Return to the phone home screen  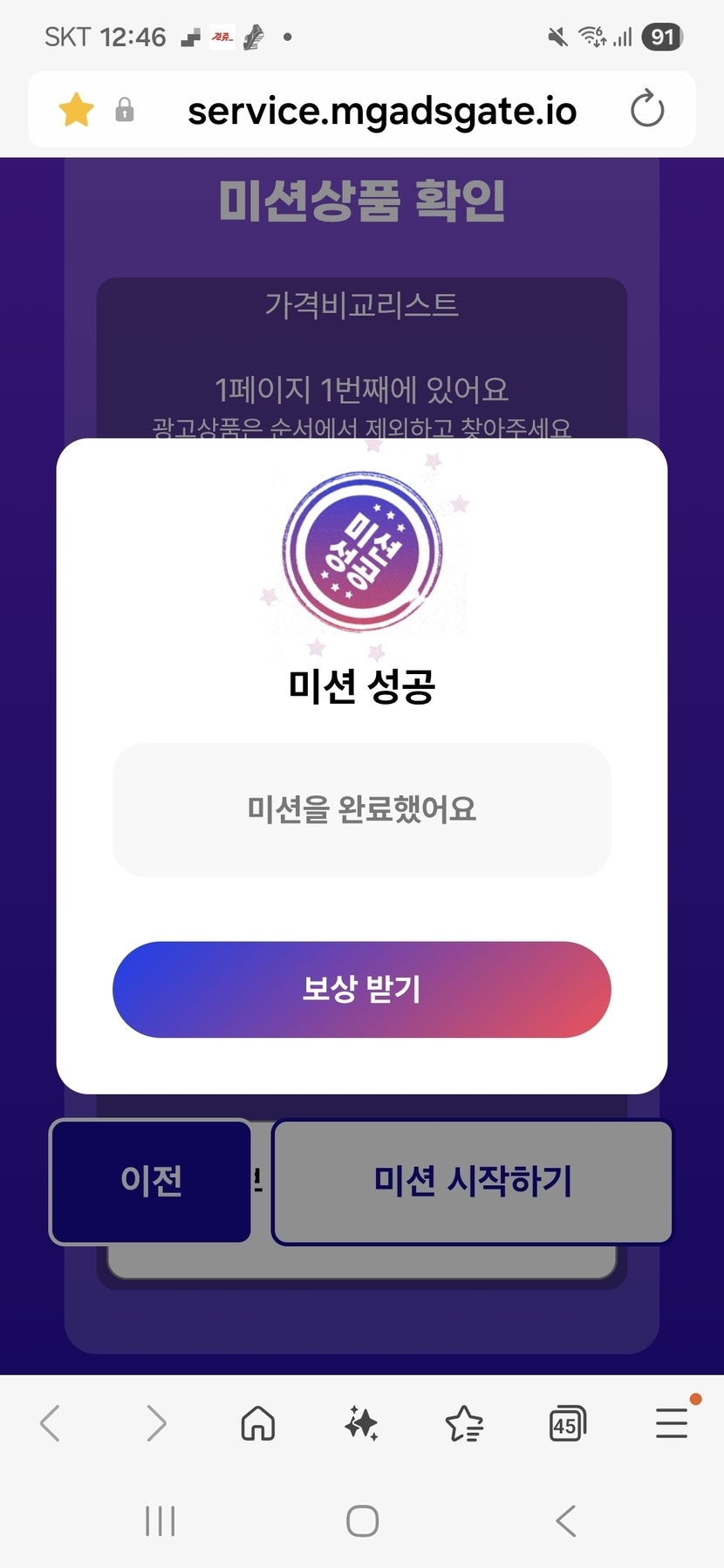tap(362, 1521)
